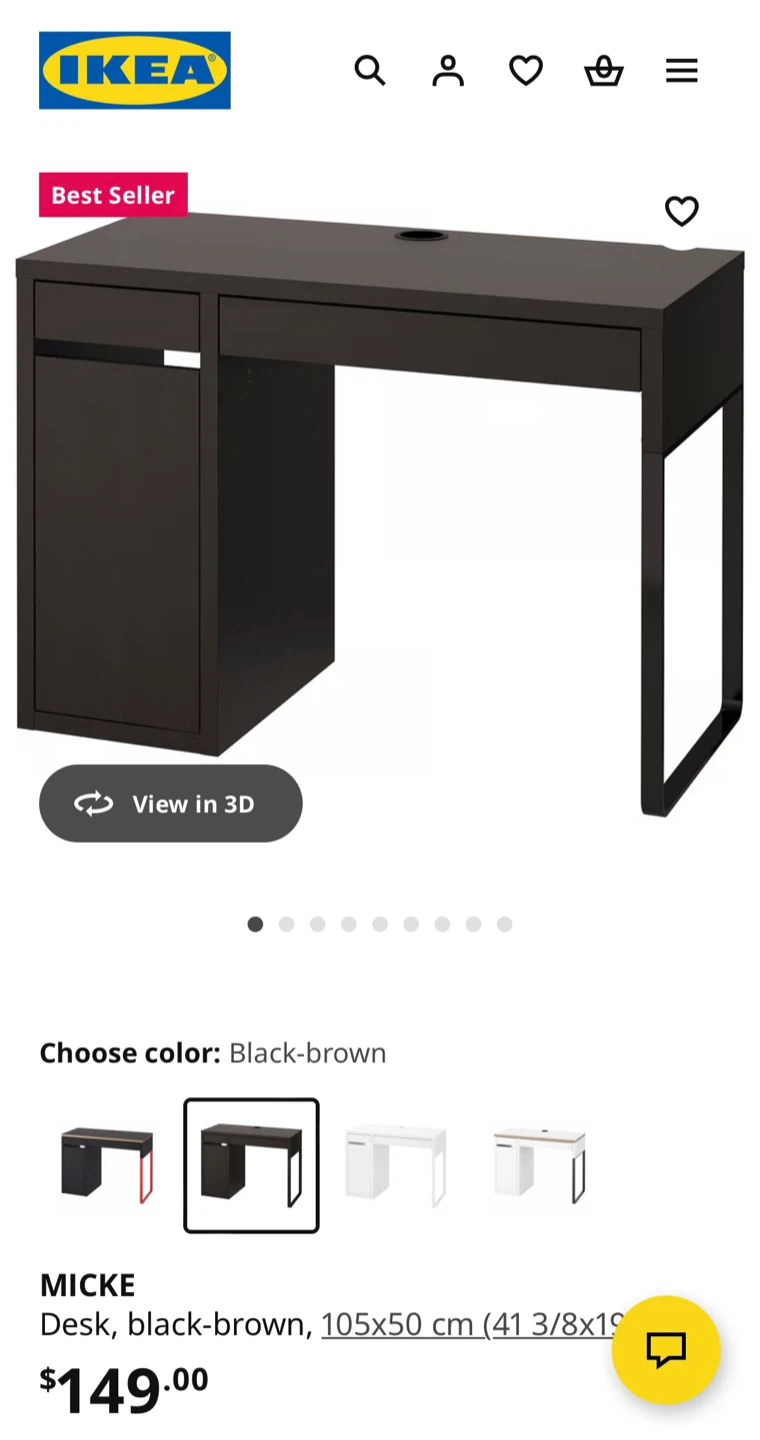Choose the all-white desk color
This screenshot has height=1440, width=760.
click(395, 1165)
